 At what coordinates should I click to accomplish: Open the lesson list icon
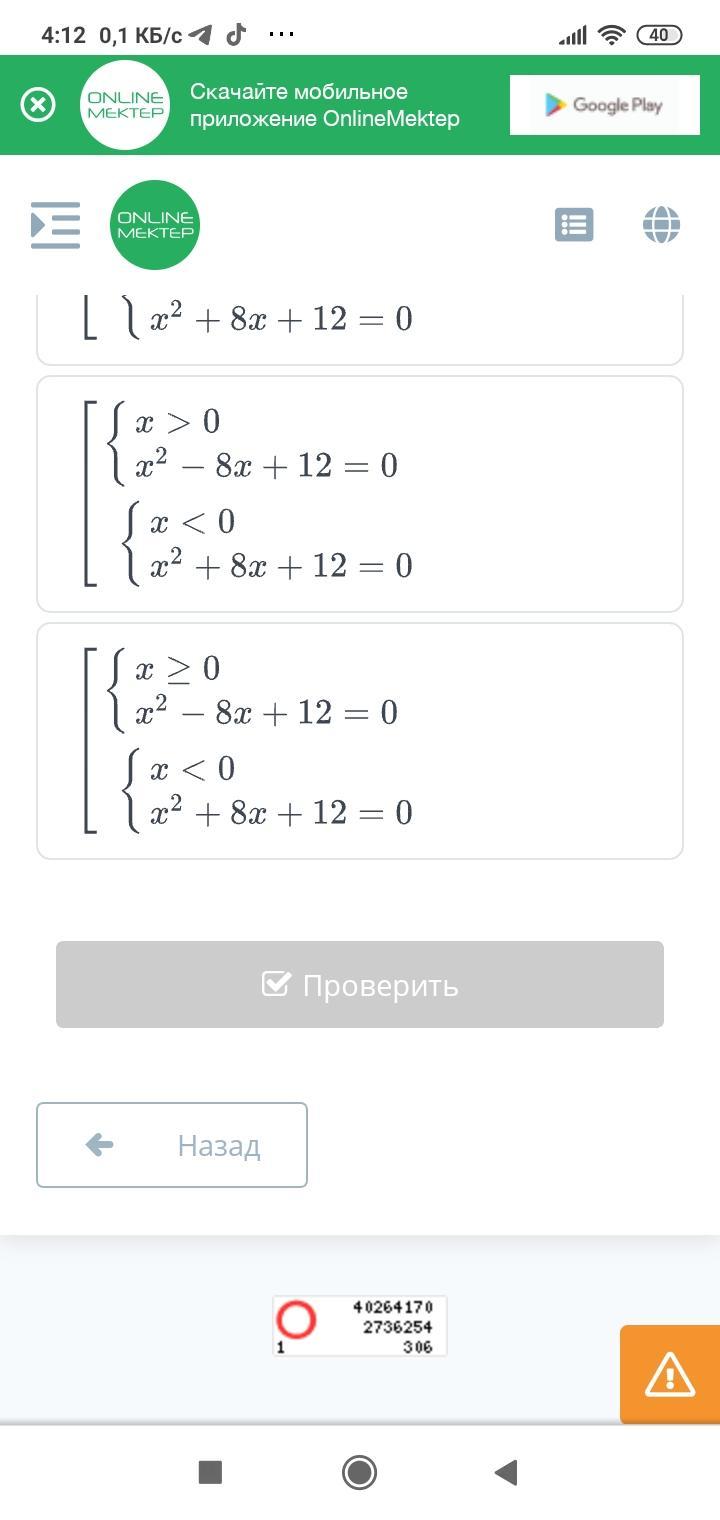point(574,225)
